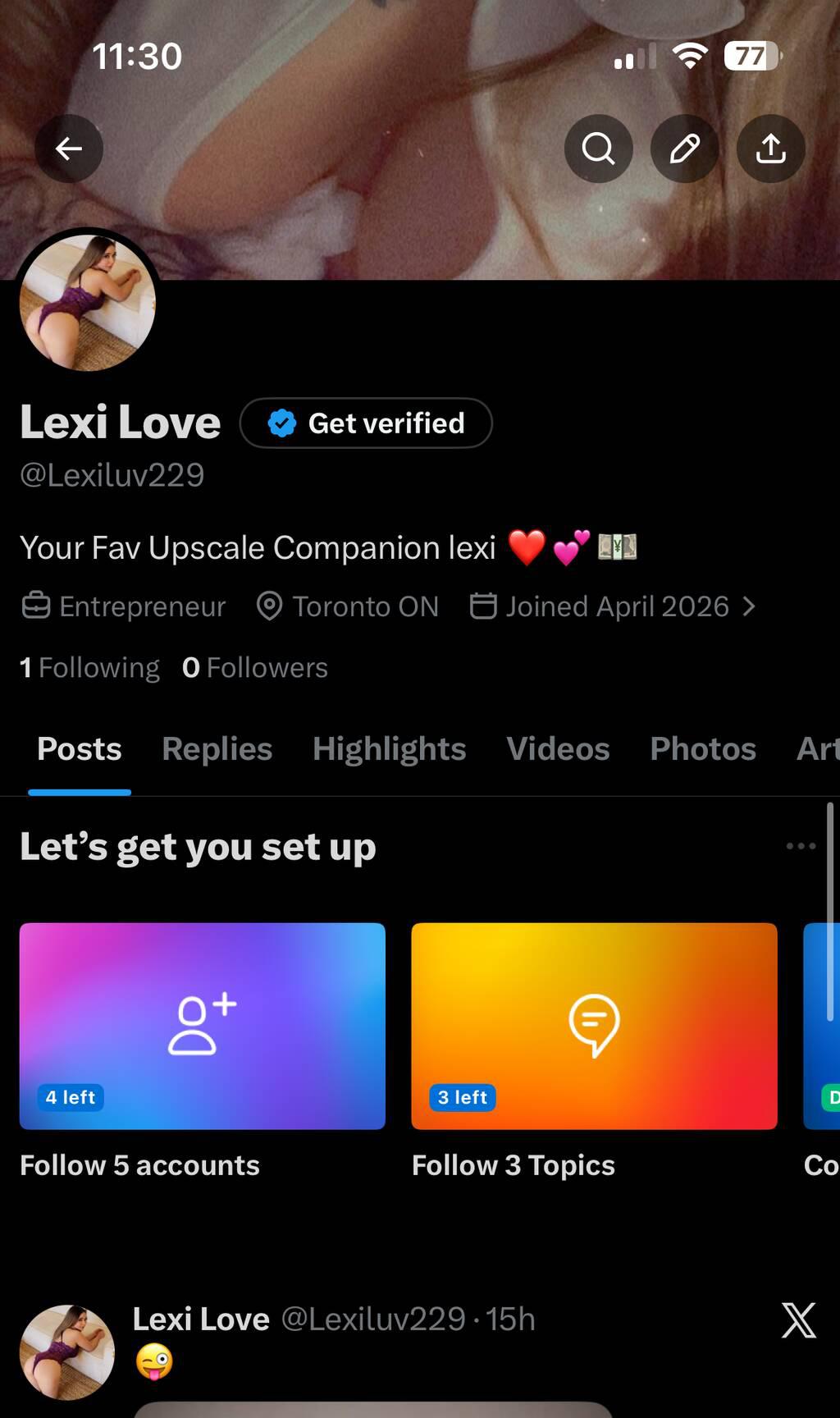Viewport: 840px width, 1418px height.
Task: Switch to the Videos tab
Action: point(558,749)
